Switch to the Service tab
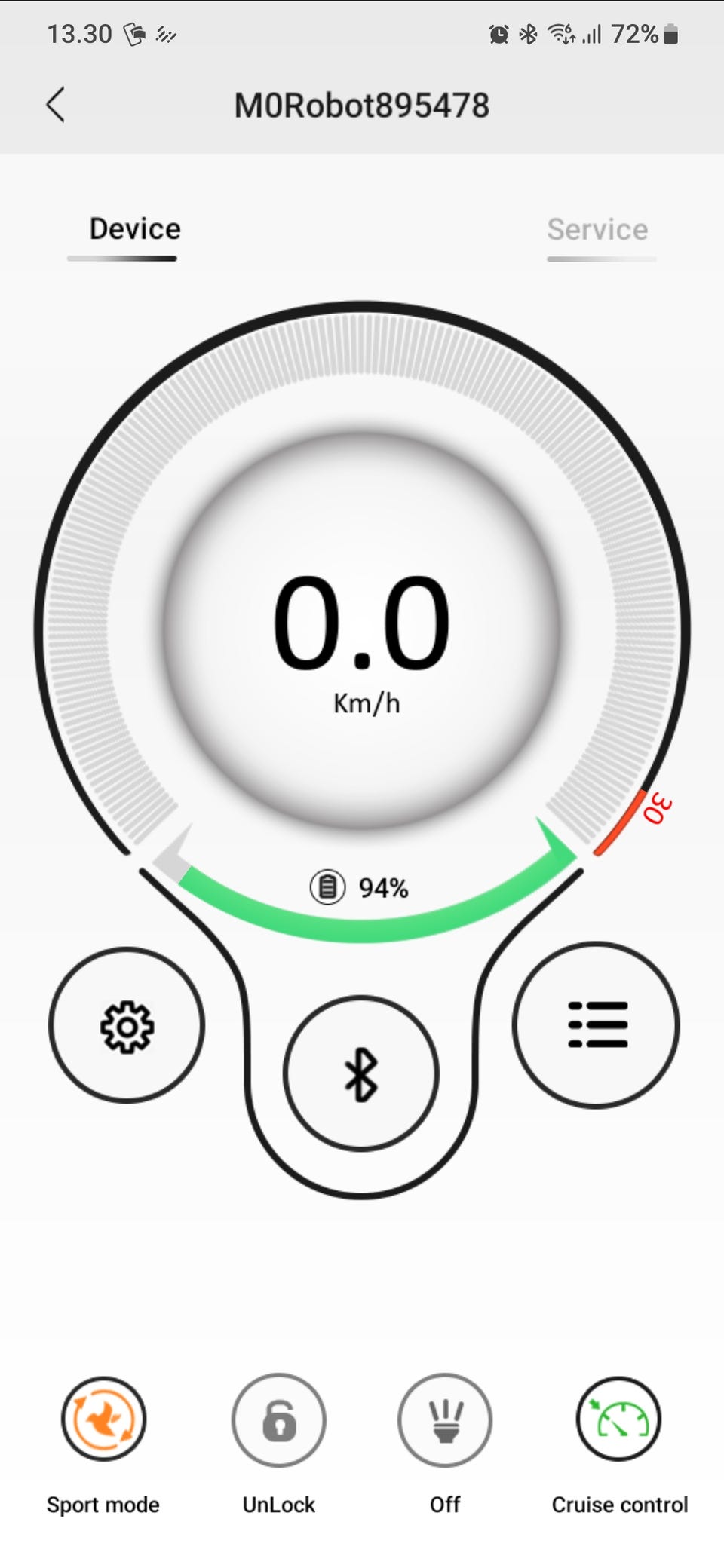724x1568 pixels. tap(597, 230)
